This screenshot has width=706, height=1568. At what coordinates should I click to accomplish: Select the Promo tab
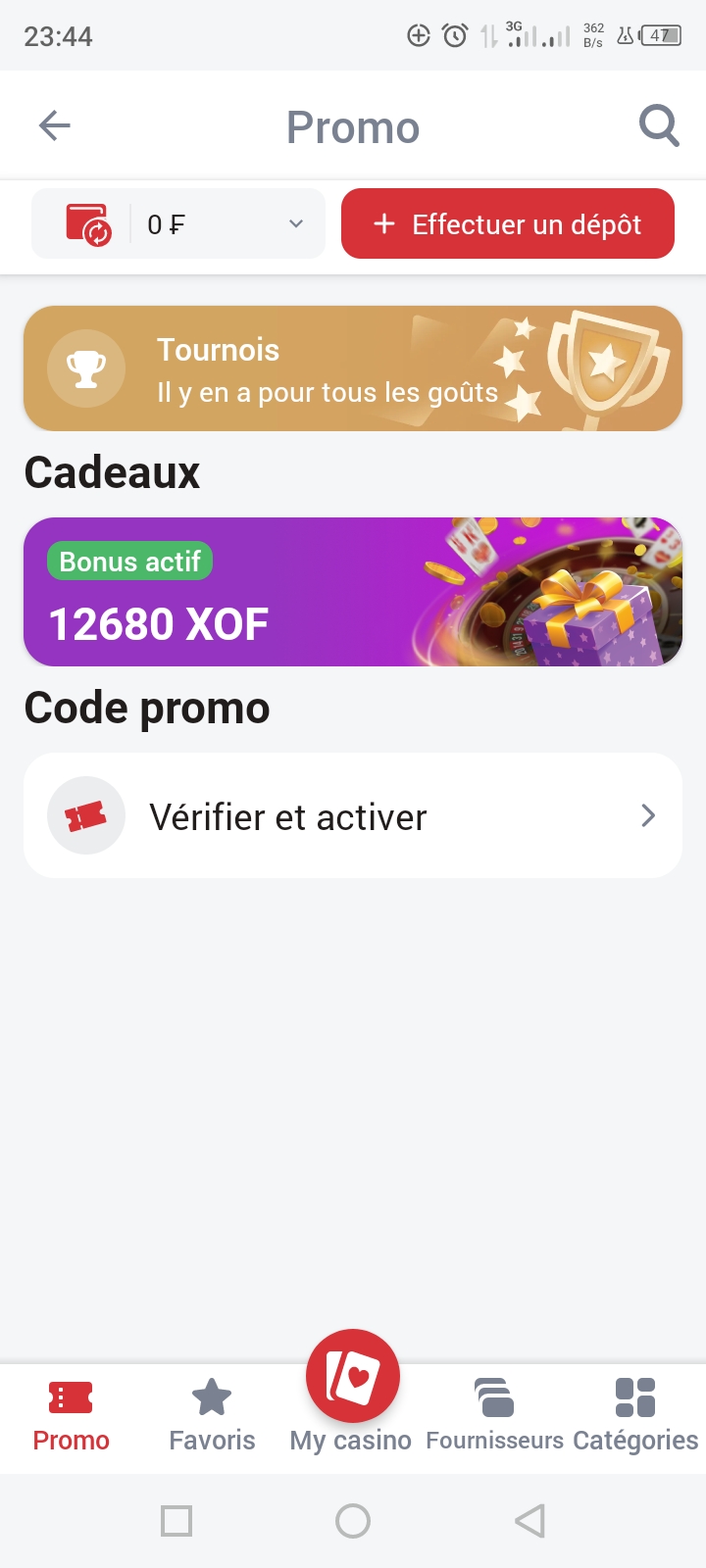(71, 1416)
